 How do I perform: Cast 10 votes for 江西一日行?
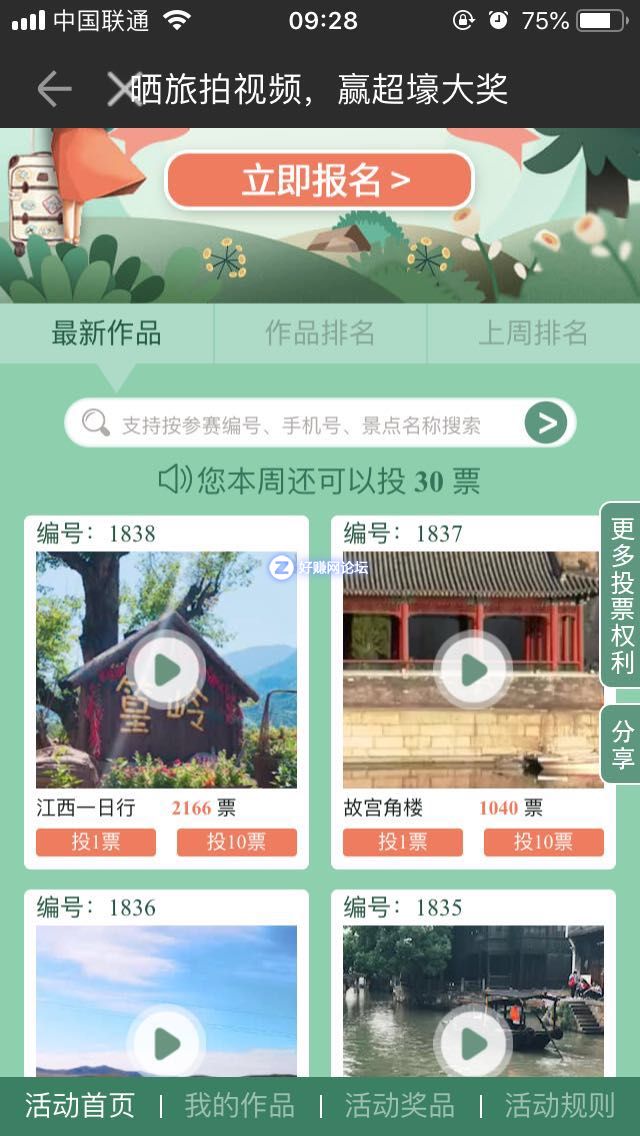coord(237,842)
